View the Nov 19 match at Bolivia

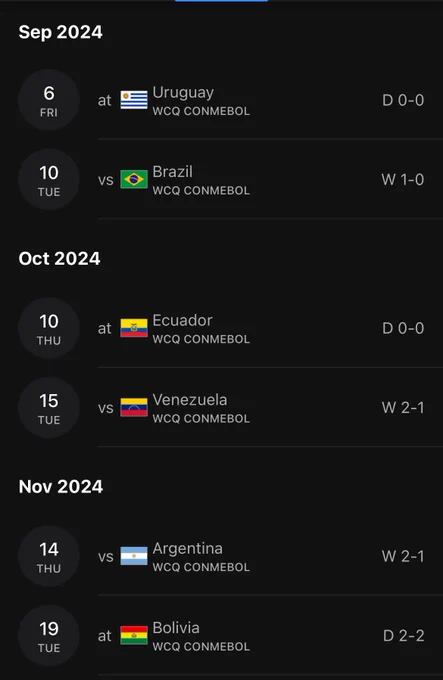pyautogui.click(x=222, y=636)
